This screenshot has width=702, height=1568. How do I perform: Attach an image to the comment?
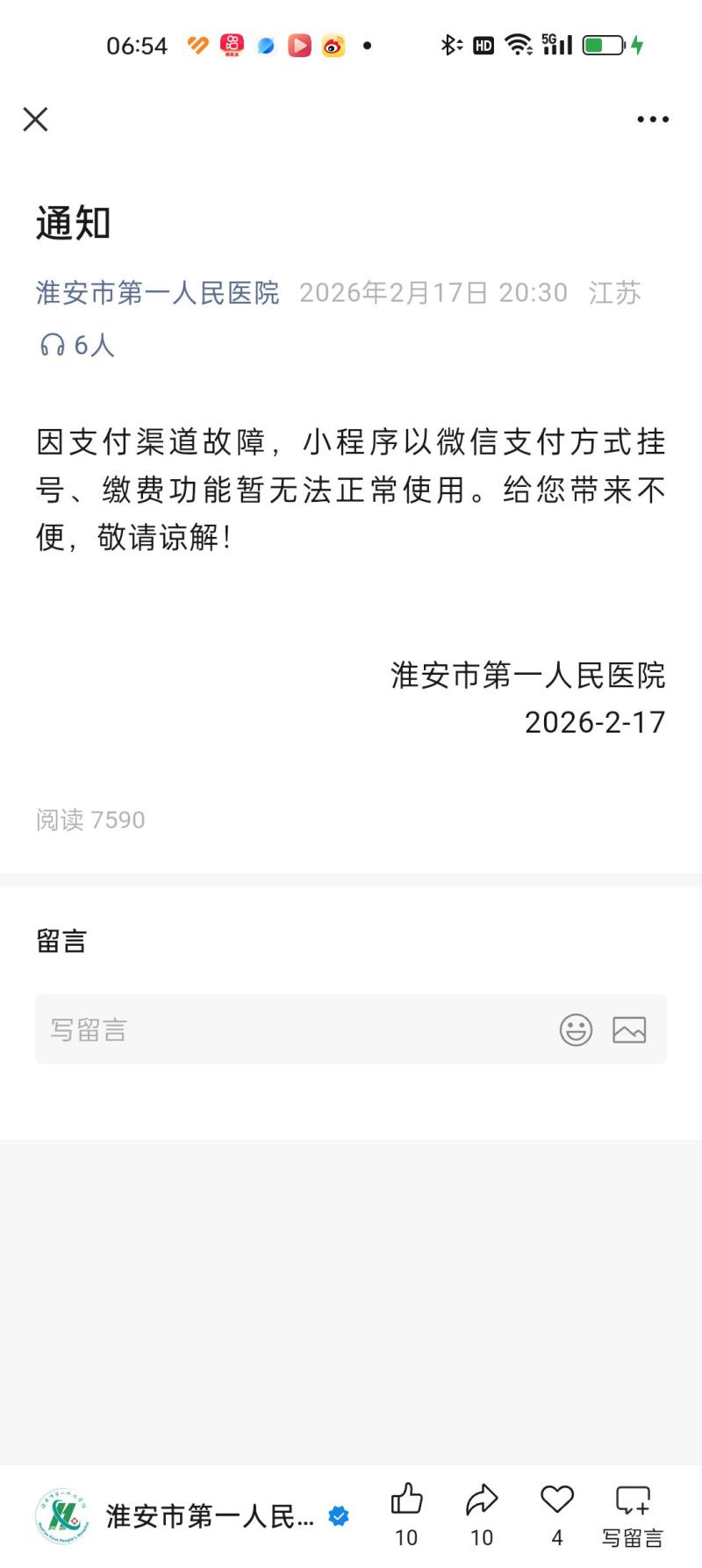[629, 1029]
